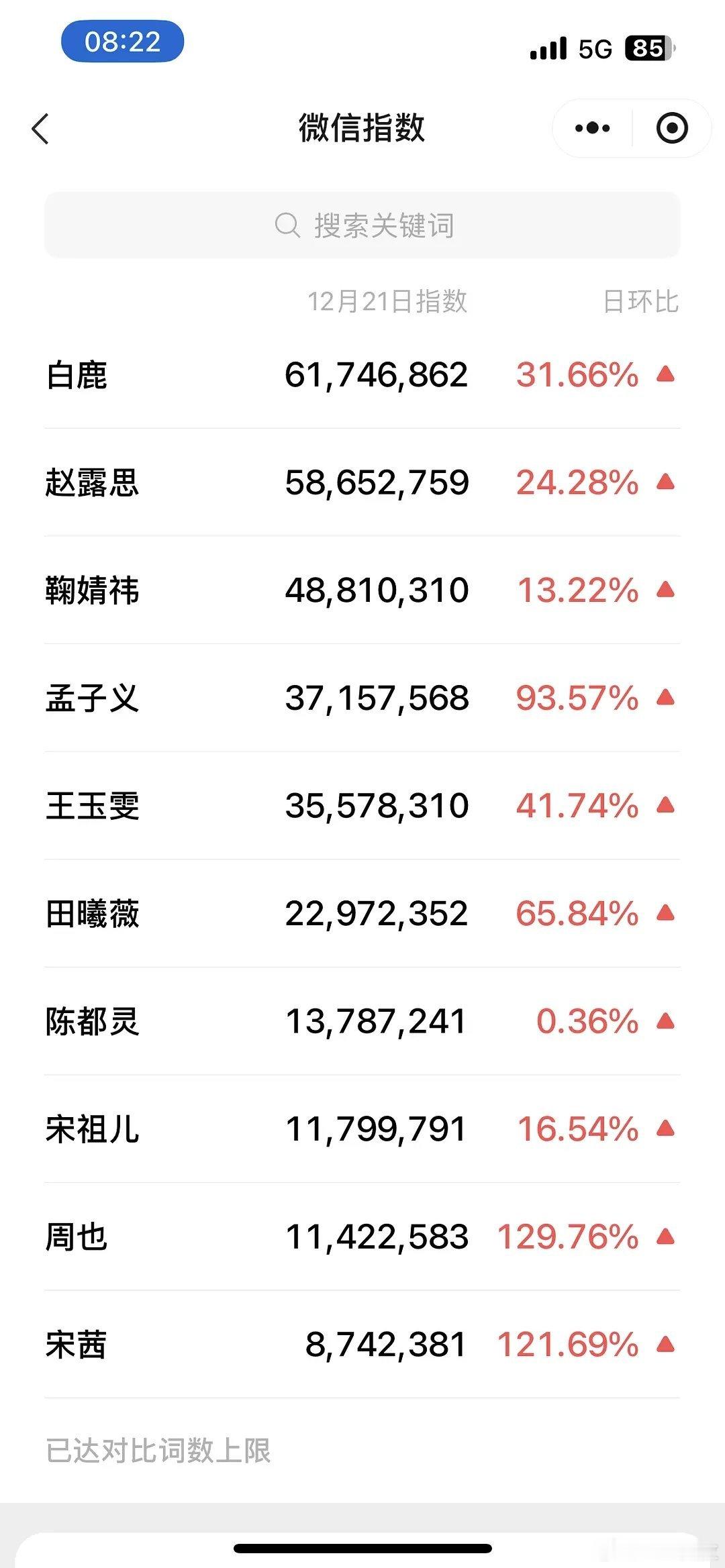The width and height of the screenshot is (725, 1568).
Task: Tap the 08:22 time pill indicator
Action: tap(122, 42)
